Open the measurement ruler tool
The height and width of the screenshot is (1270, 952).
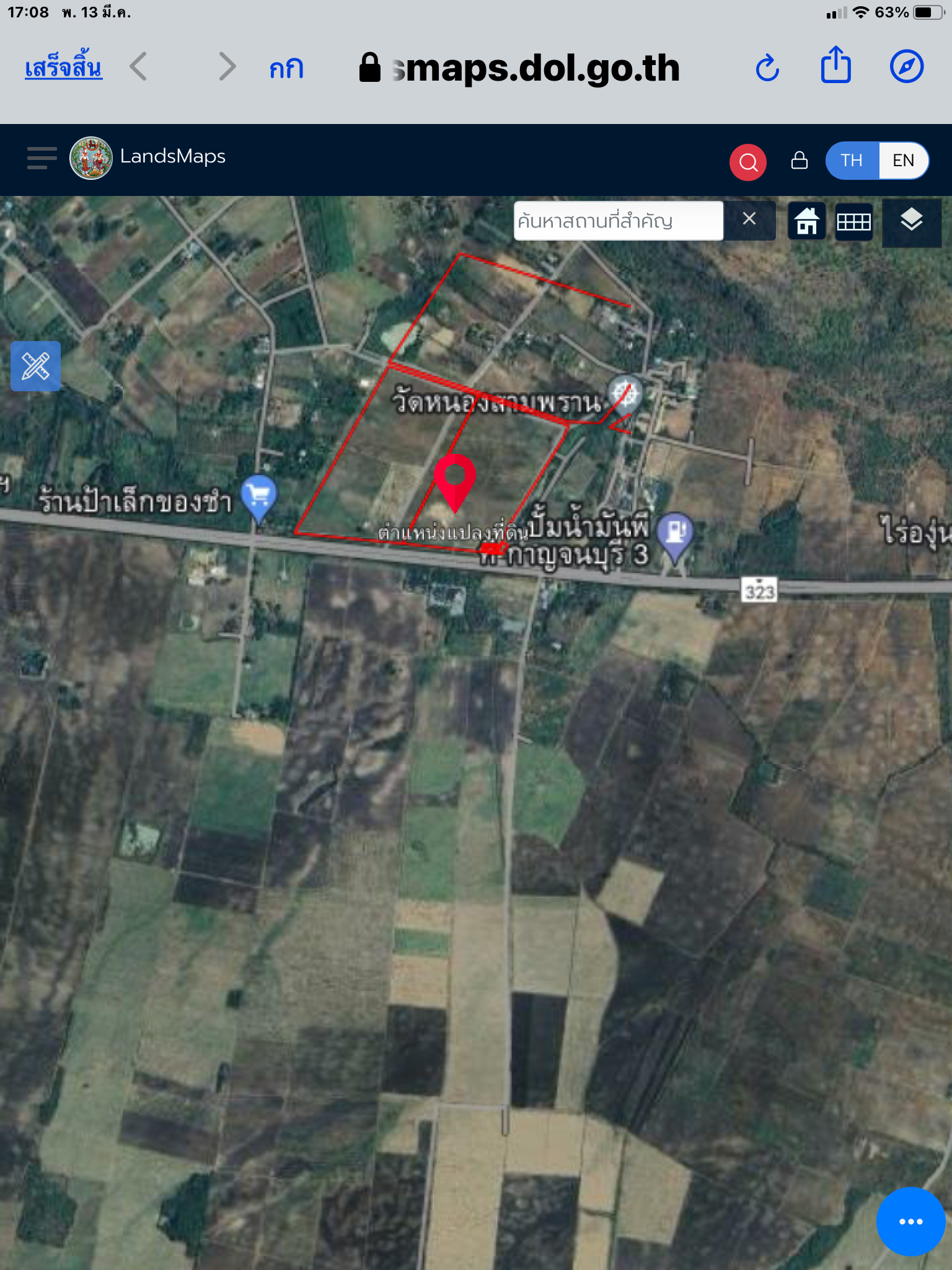(x=36, y=366)
